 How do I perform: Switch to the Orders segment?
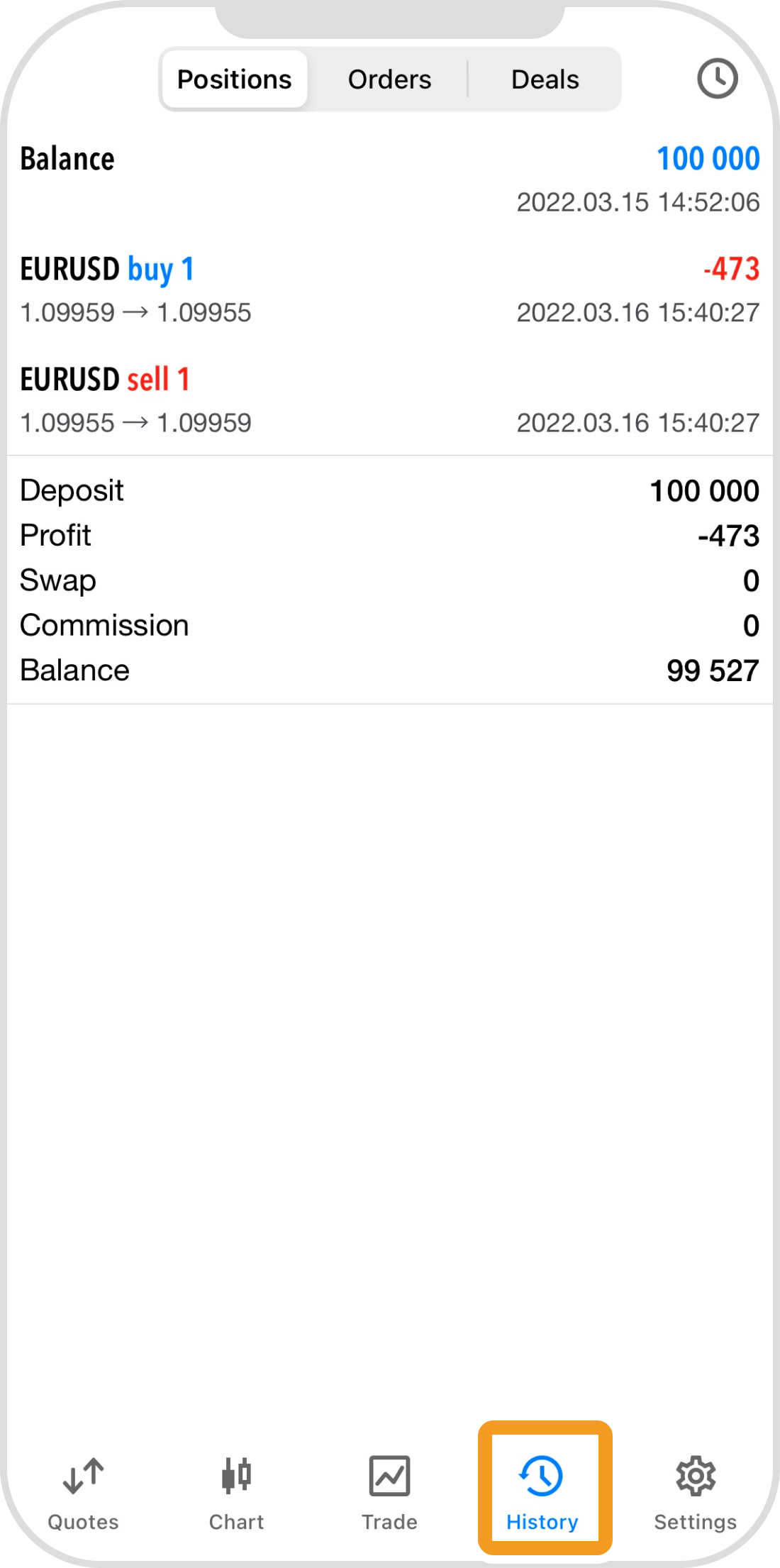[x=389, y=79]
